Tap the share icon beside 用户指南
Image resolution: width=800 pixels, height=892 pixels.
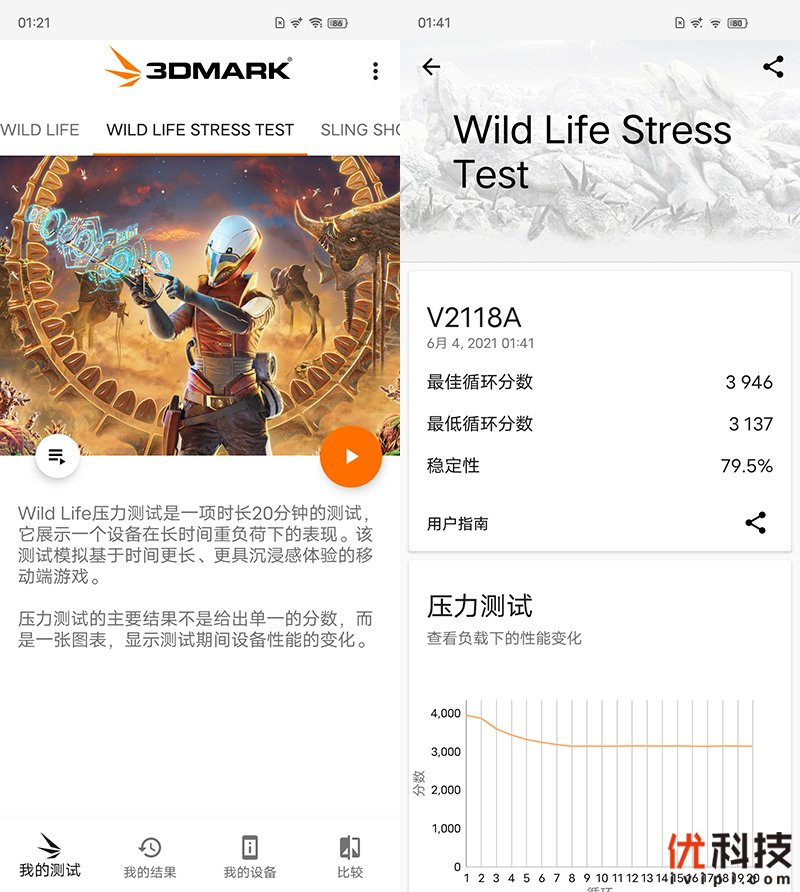[756, 522]
